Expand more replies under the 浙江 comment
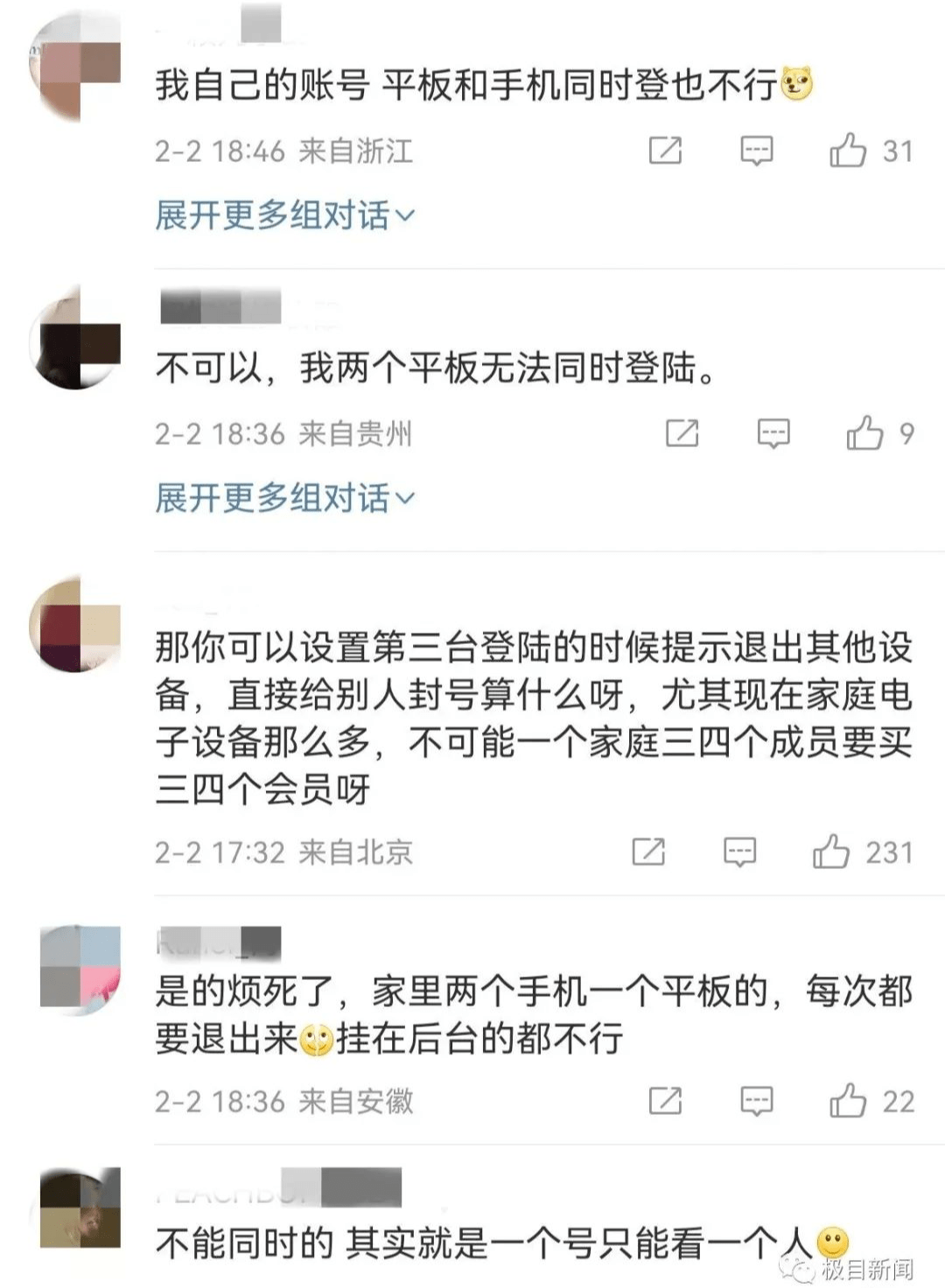The width and height of the screenshot is (945, 1288). tap(284, 214)
